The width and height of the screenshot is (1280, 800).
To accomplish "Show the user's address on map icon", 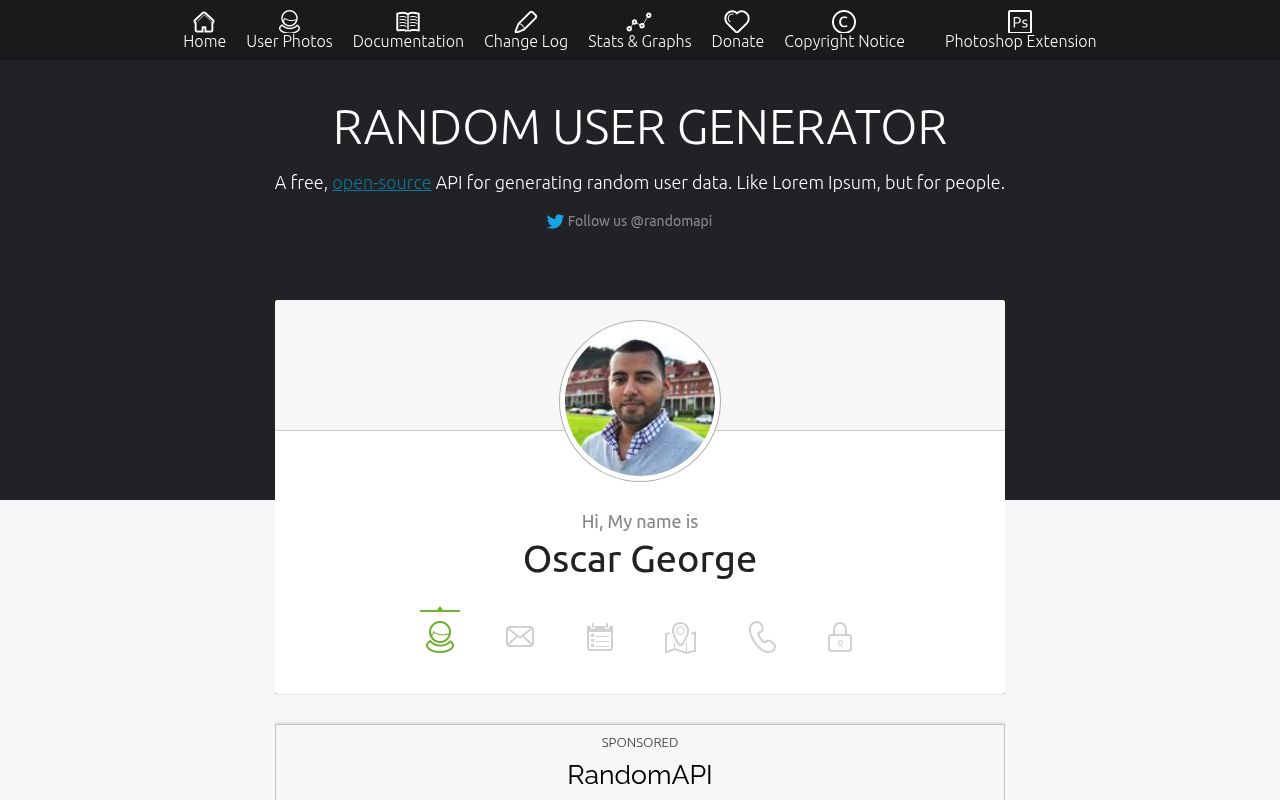I will pyautogui.click(x=680, y=637).
